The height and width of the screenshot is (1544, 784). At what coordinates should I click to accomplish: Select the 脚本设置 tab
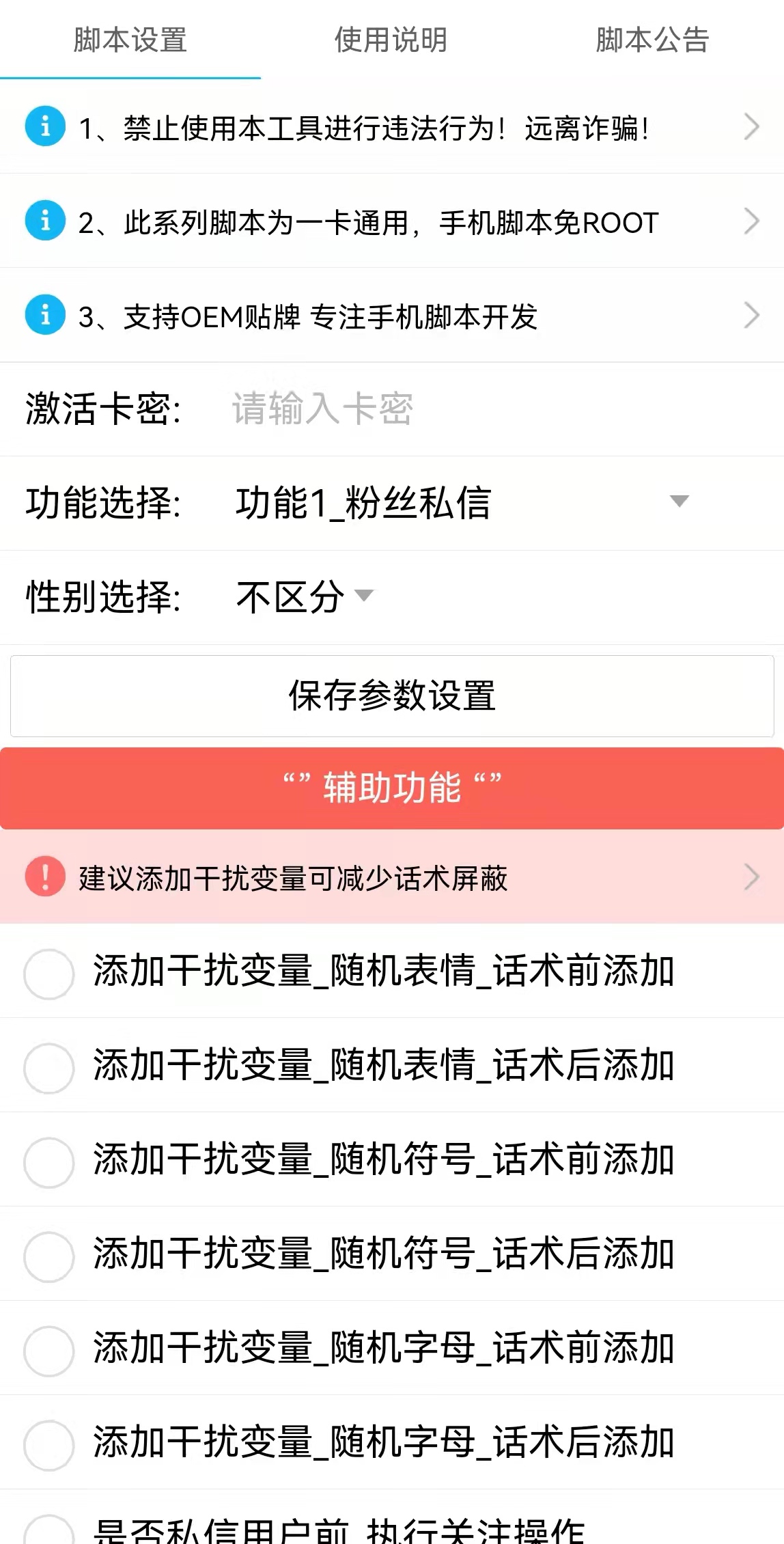point(130,40)
